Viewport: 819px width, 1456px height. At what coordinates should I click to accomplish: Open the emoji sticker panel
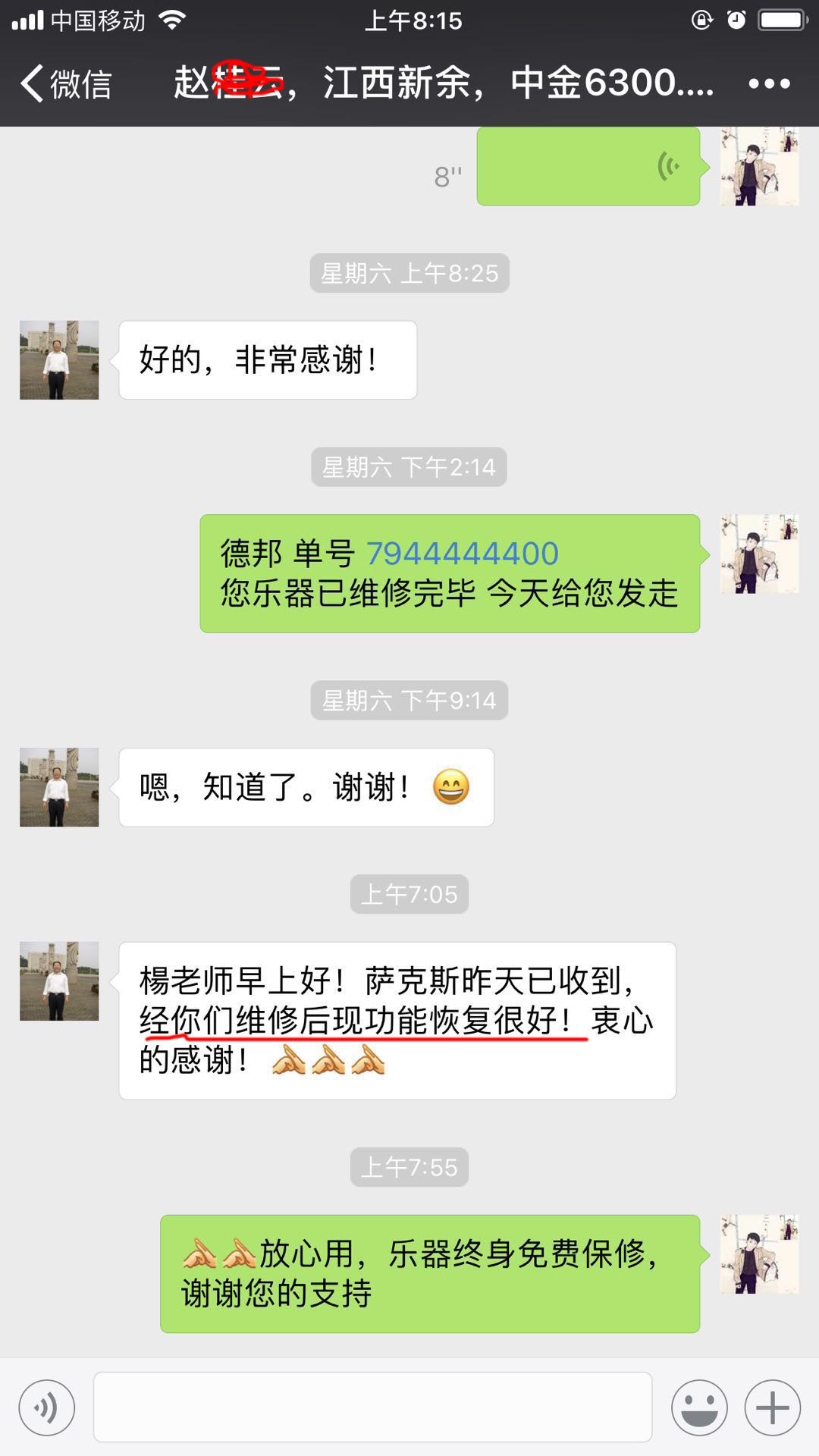coord(698,1407)
